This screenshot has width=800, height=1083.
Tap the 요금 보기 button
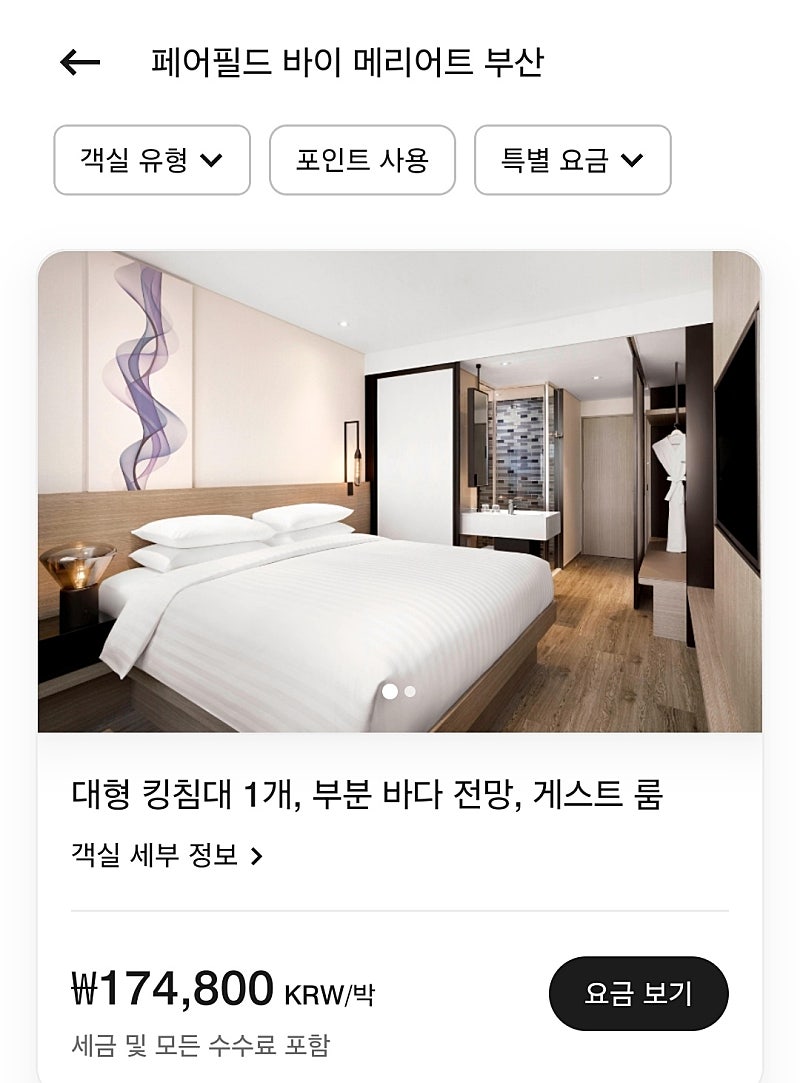click(x=638, y=993)
